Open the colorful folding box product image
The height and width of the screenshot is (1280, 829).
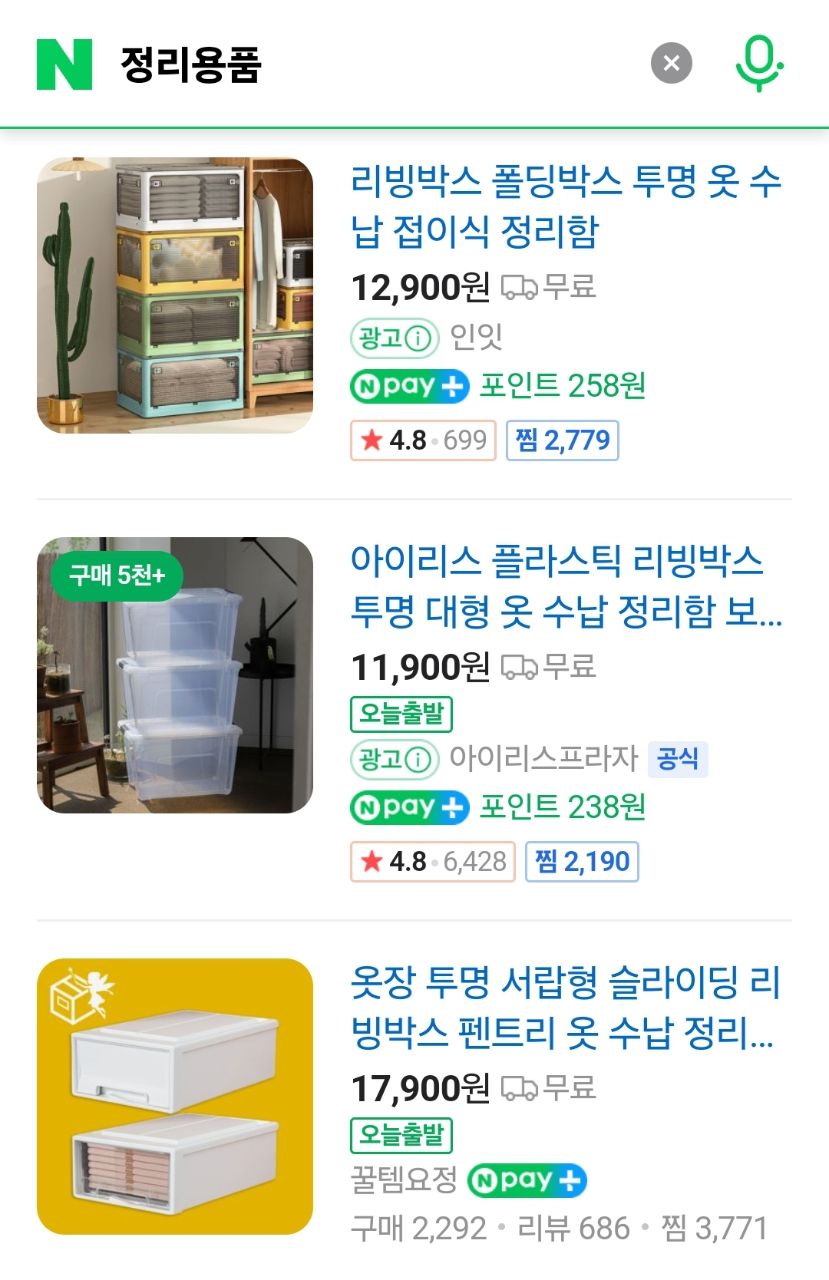[x=175, y=296]
